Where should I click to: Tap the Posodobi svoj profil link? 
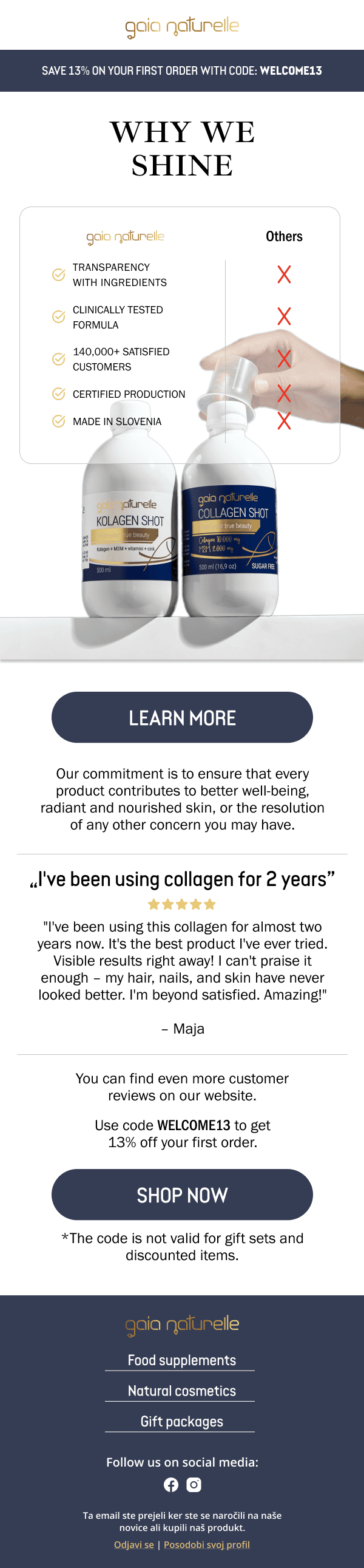207,1544
